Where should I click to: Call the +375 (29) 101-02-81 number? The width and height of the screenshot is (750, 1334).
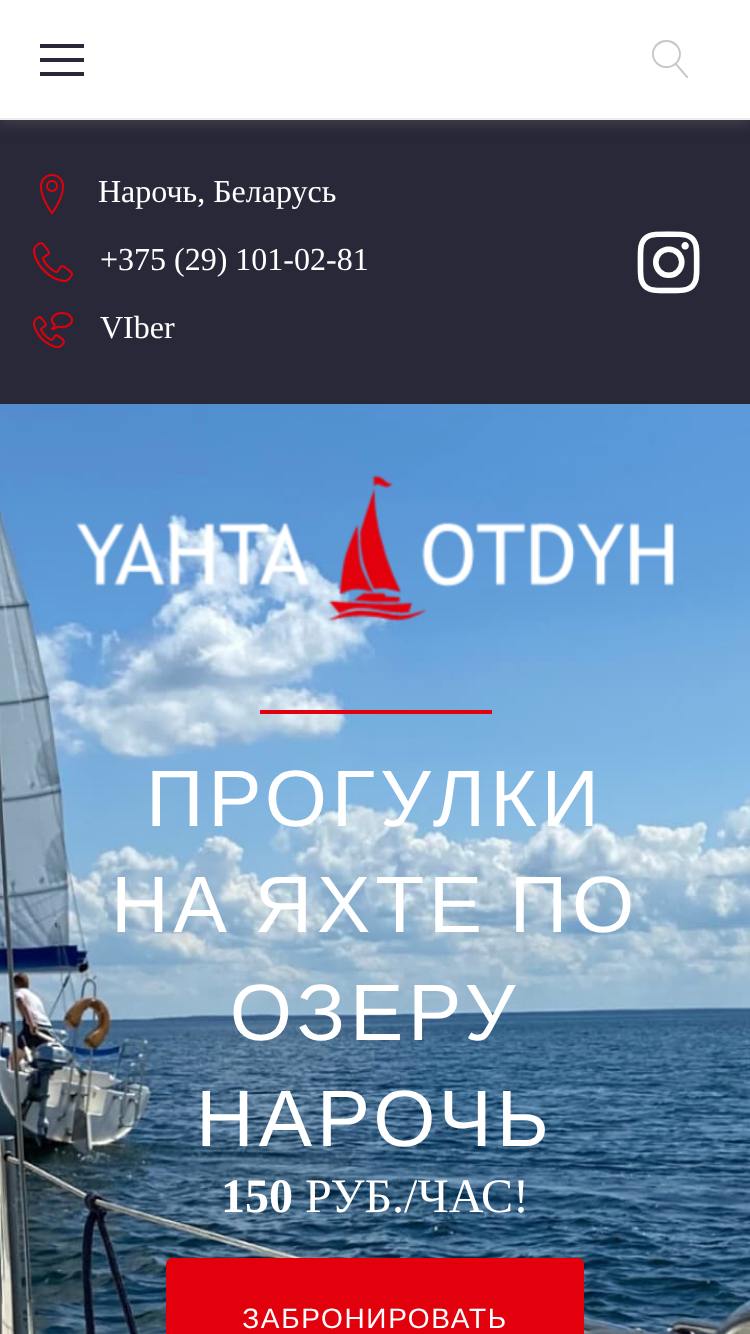pyautogui.click(x=234, y=260)
